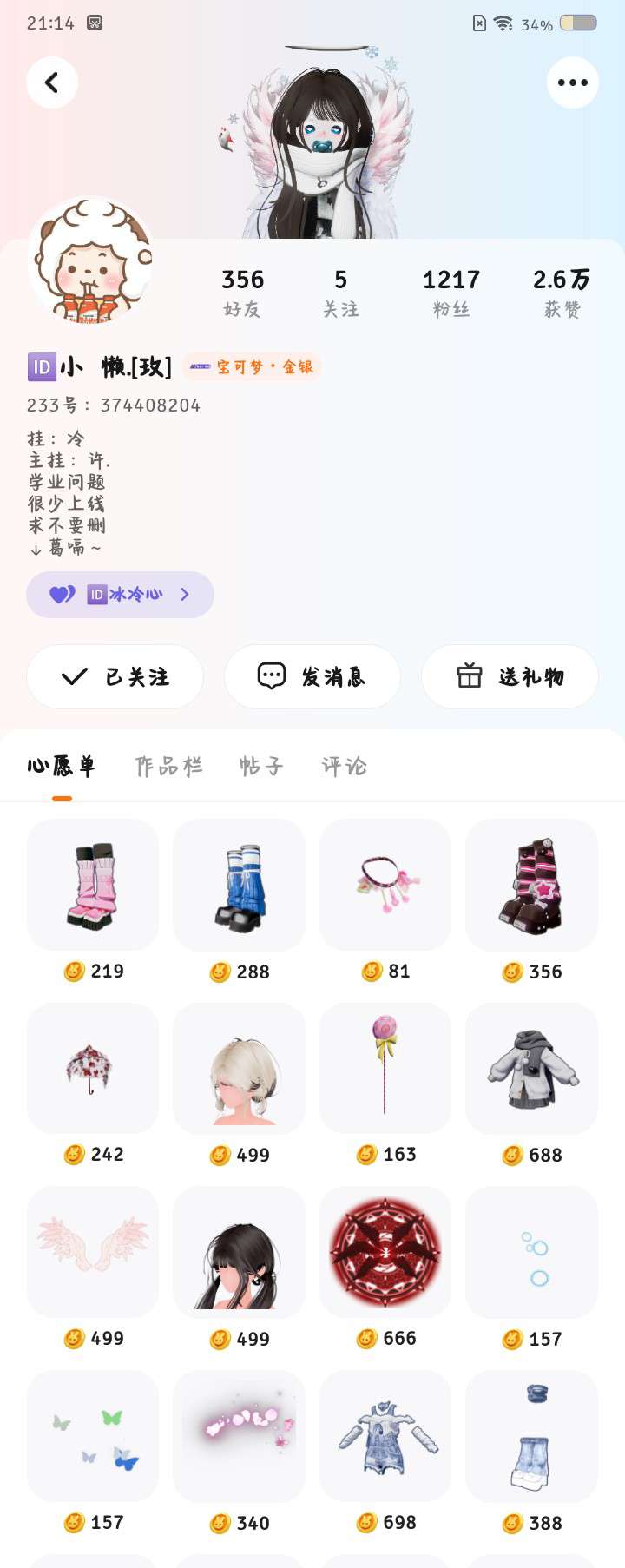Viewport: 625px width, 1568px height.
Task: Open the grey jacket item priced 688
Action: 531,1068
